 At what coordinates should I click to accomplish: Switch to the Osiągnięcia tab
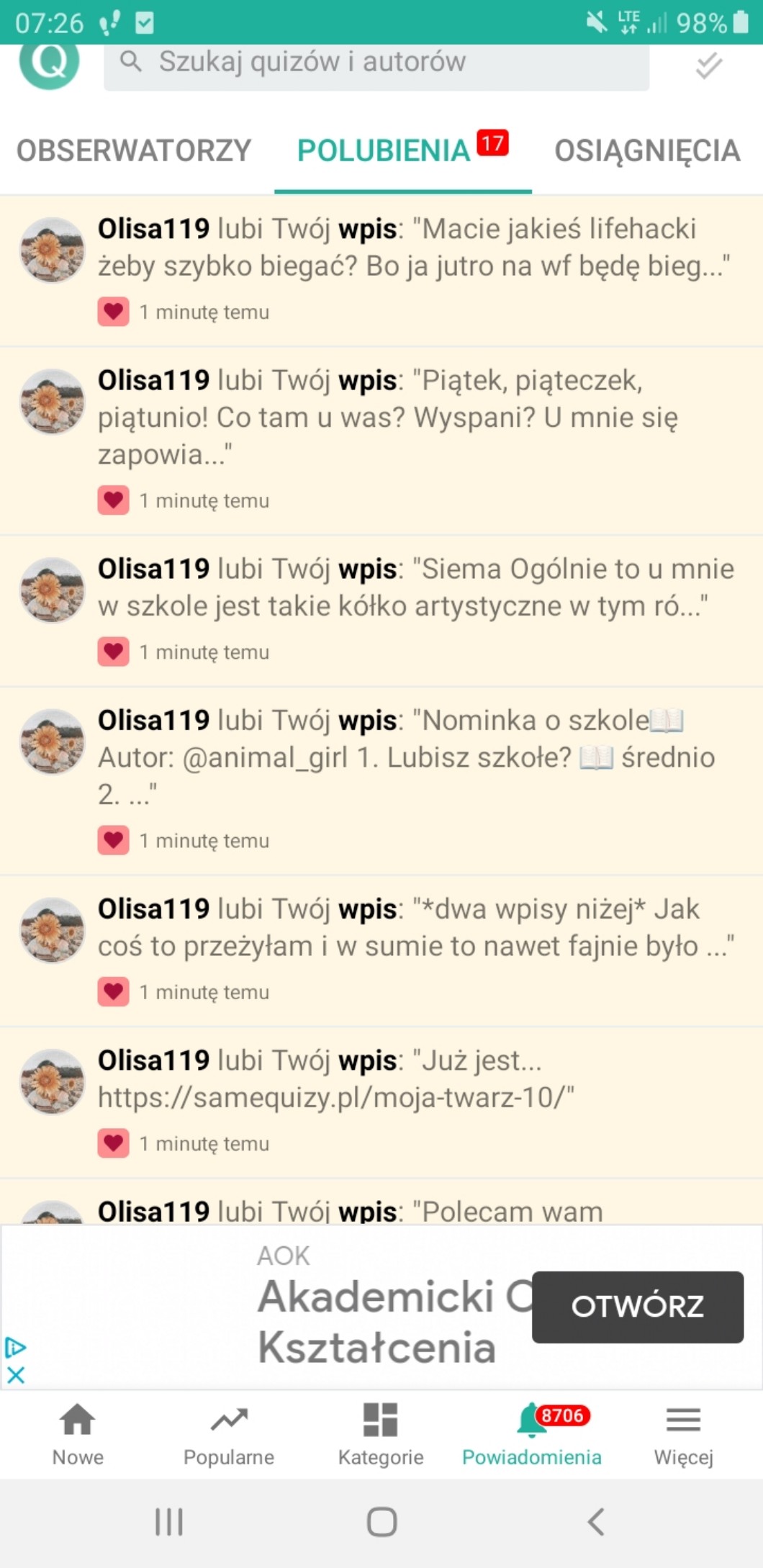(646, 151)
